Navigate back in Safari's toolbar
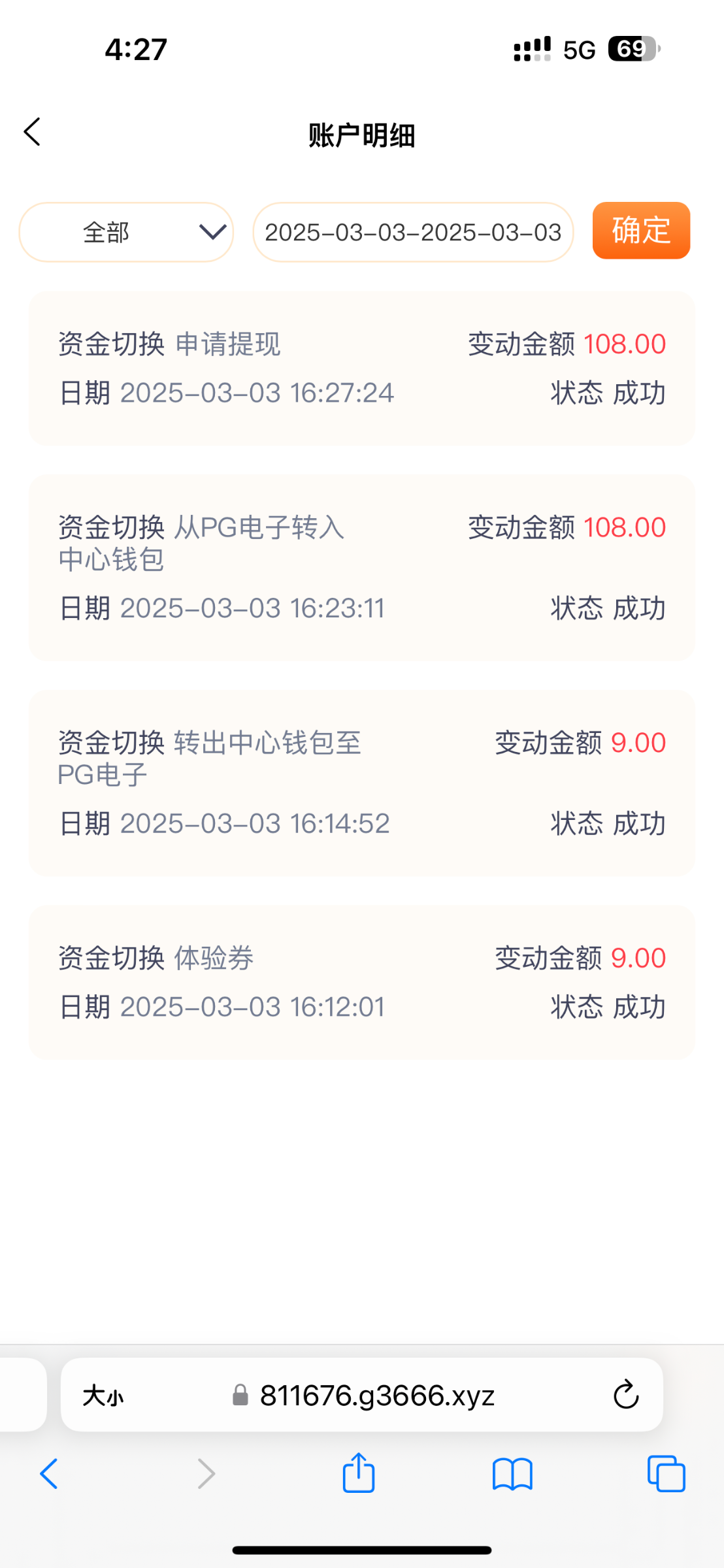724x1568 pixels. 49,1474
